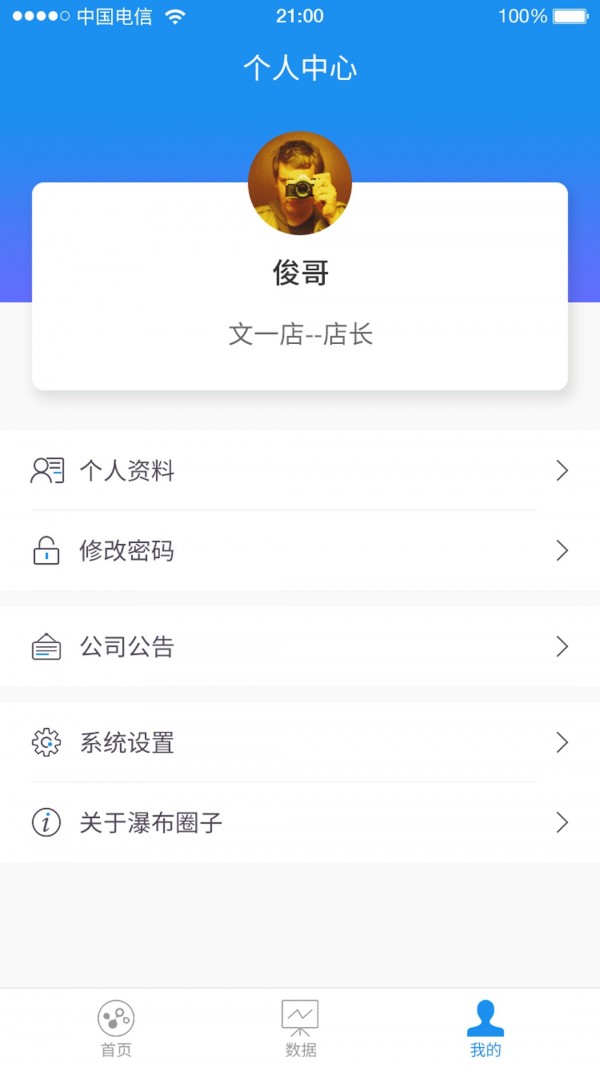Open 关于瀑布圈子 about page
Viewport: 600px width, 1067px height.
coord(300,823)
